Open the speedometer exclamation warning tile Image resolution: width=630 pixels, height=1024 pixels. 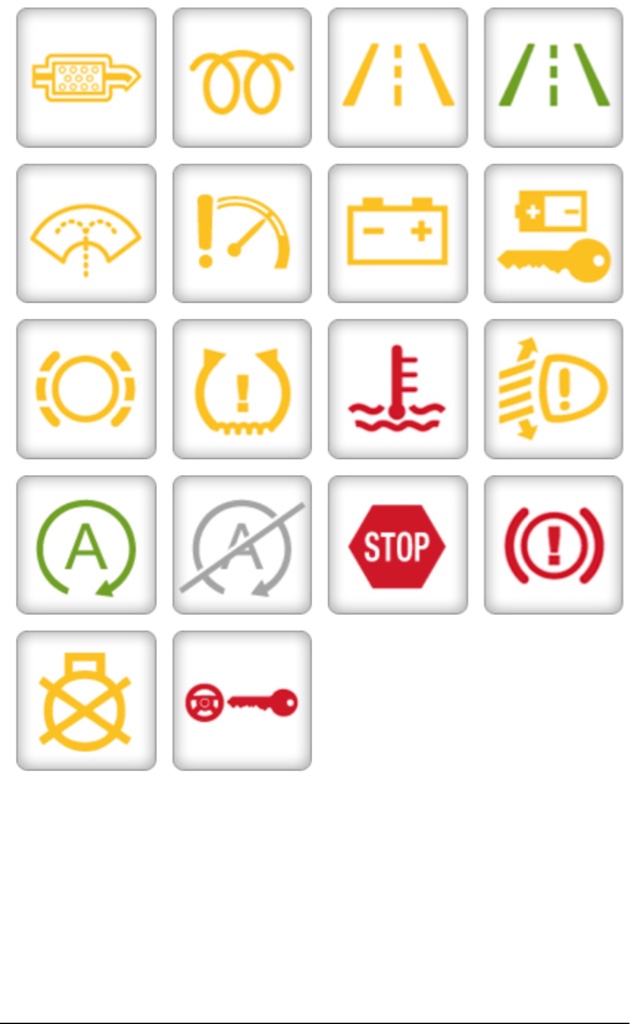[242, 234]
